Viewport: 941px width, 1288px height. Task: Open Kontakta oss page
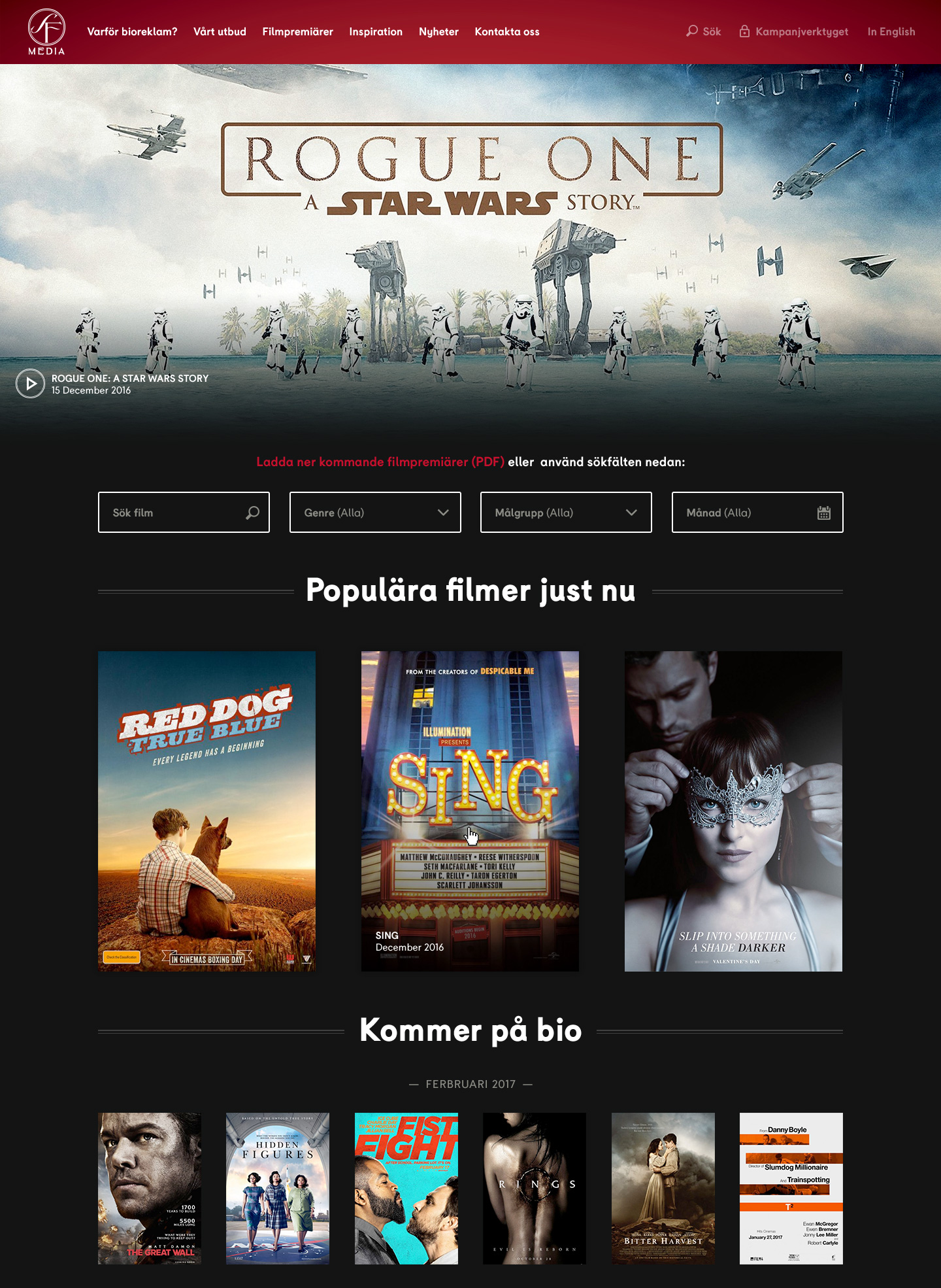[507, 31]
